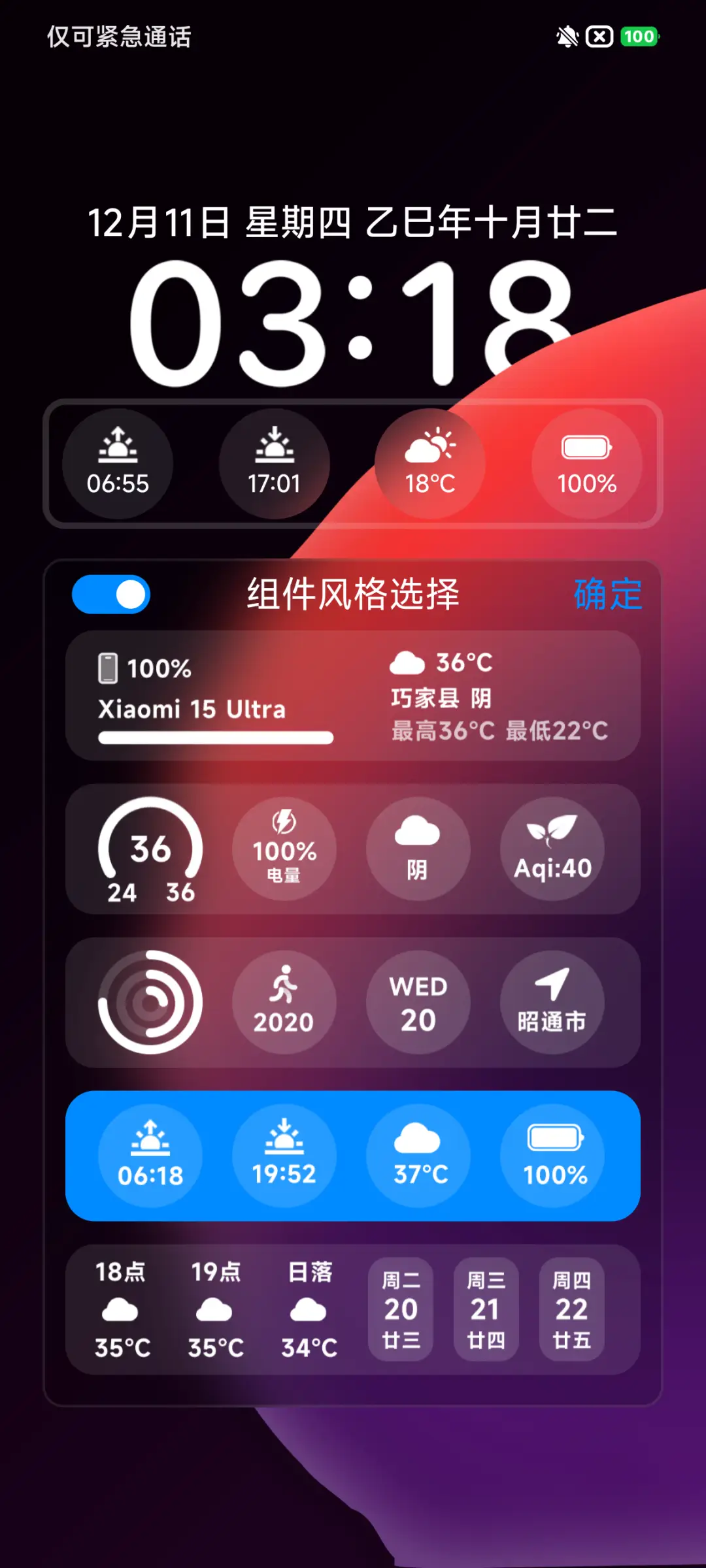
Task: Select the blue highlighted widget style row
Action: click(x=353, y=1156)
